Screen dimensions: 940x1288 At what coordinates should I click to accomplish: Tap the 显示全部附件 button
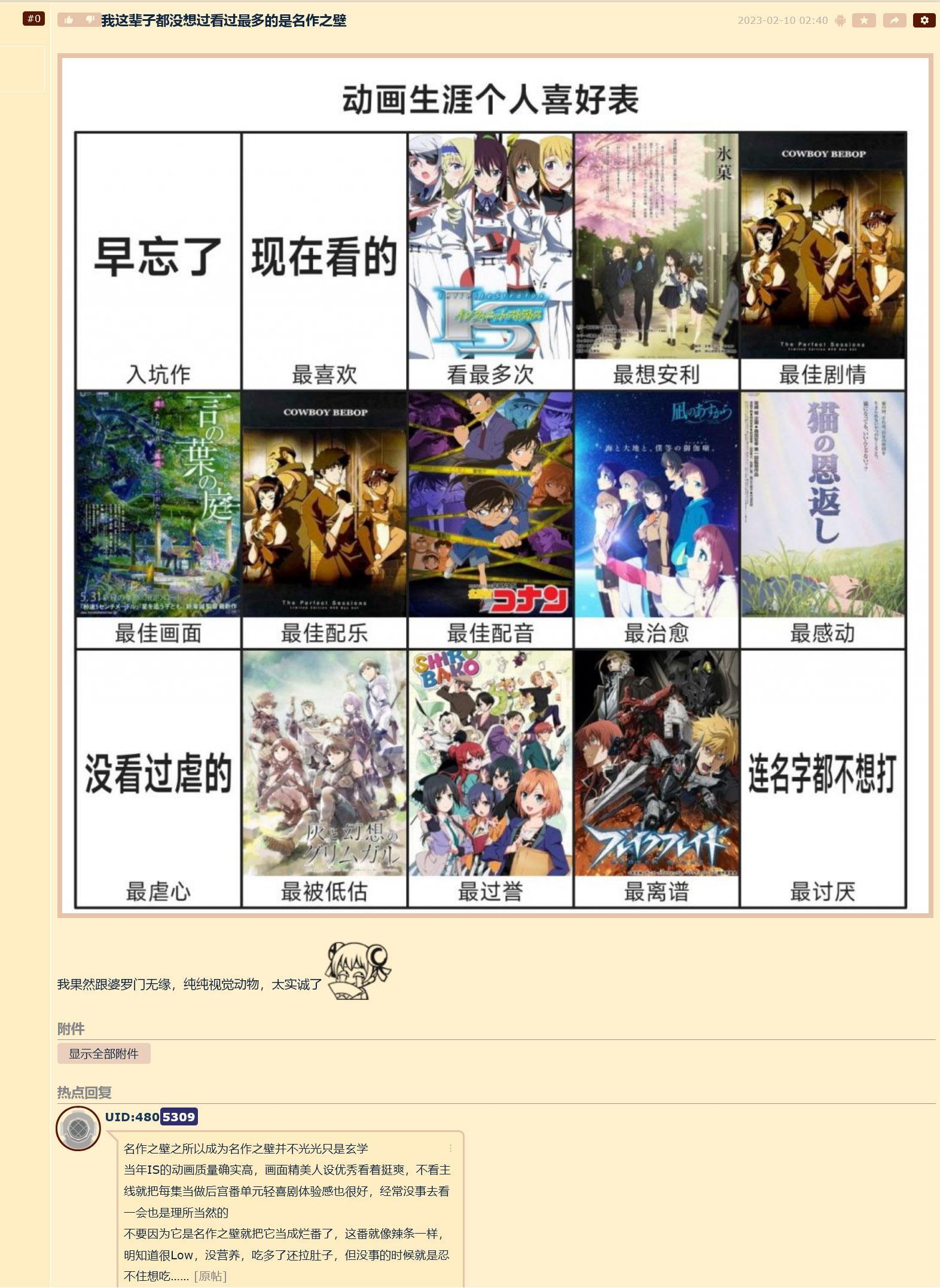[103, 1053]
